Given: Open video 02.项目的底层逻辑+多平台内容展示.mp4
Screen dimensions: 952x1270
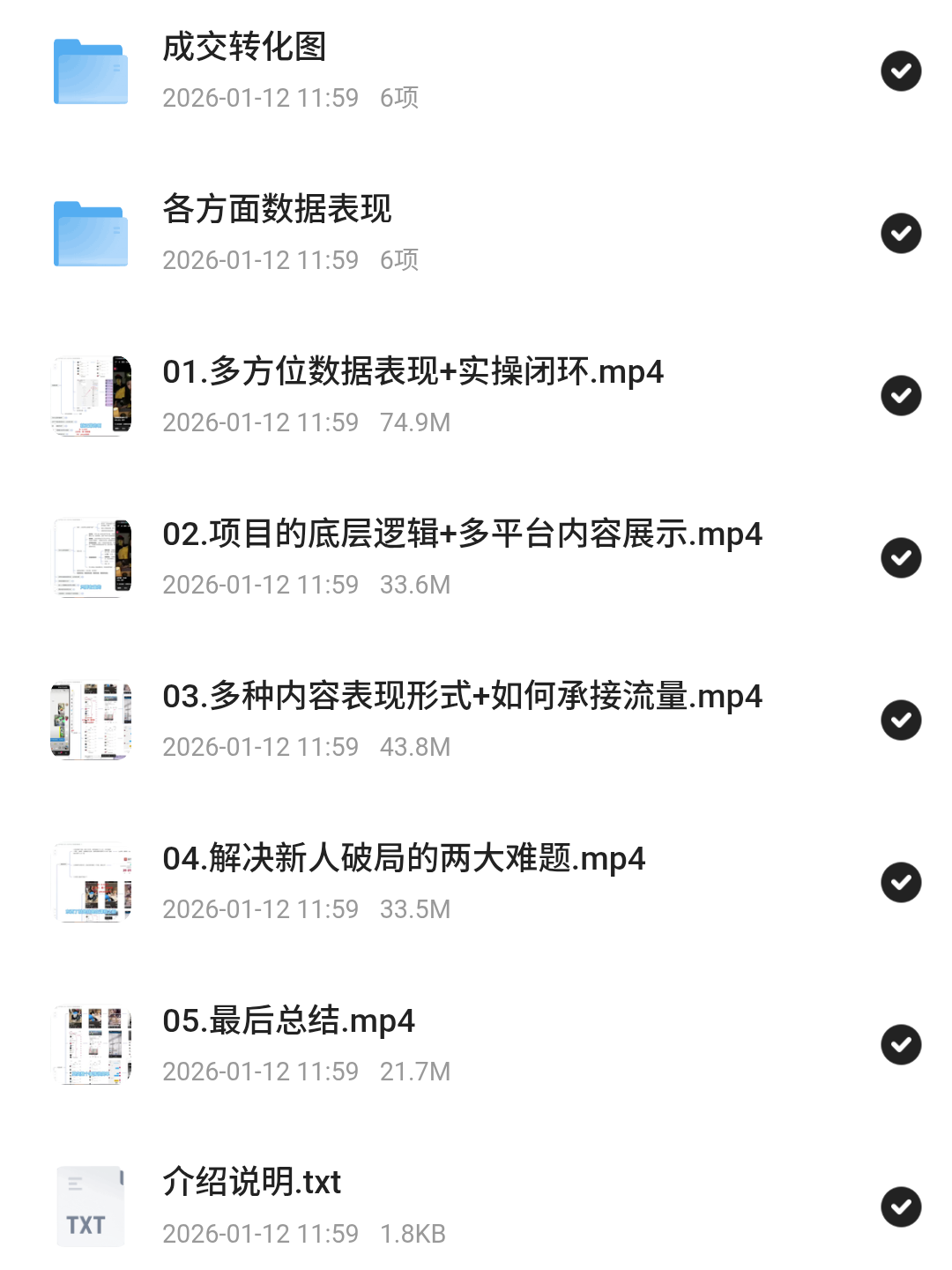Looking at the screenshot, I should tap(462, 534).
